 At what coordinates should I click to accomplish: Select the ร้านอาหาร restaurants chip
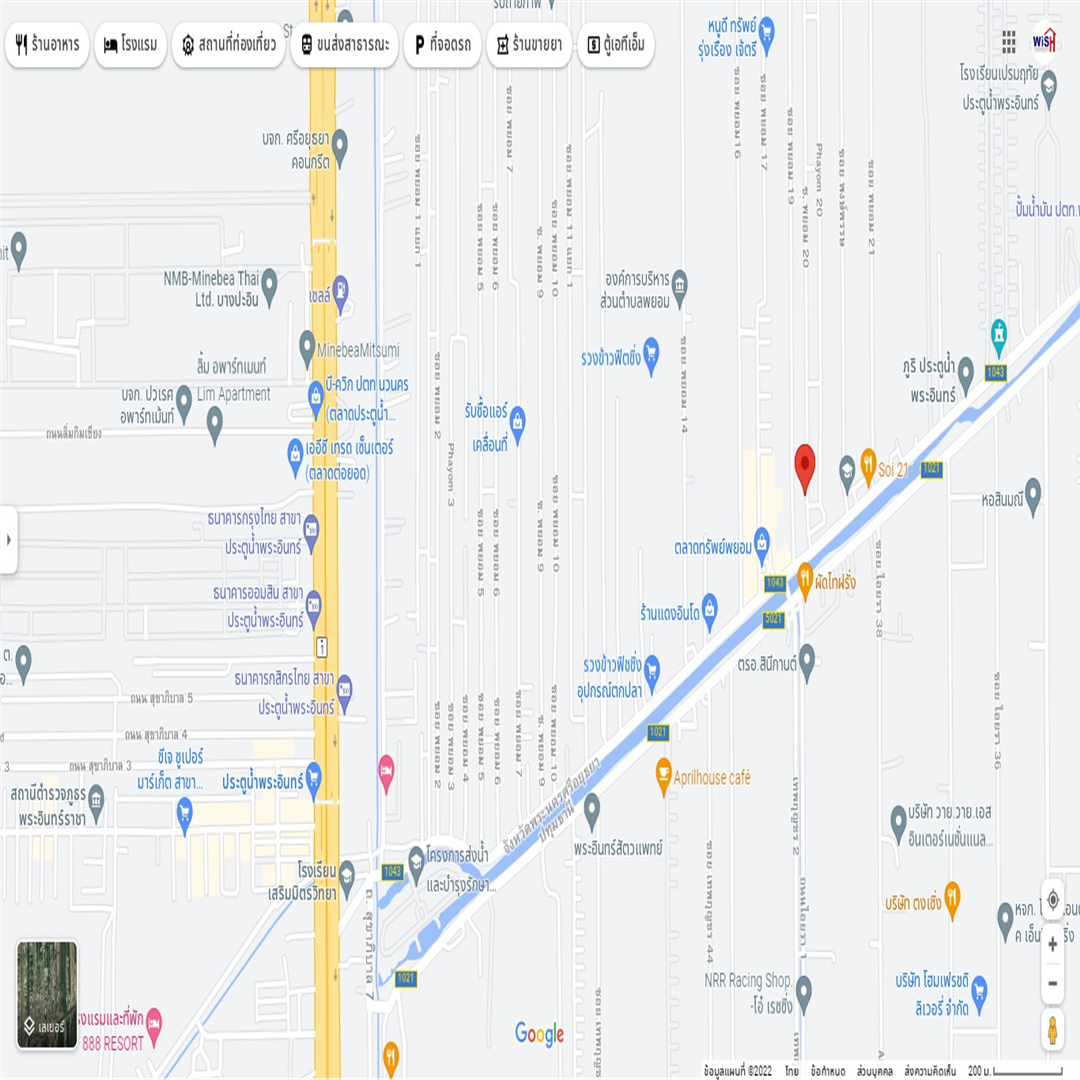pos(48,45)
